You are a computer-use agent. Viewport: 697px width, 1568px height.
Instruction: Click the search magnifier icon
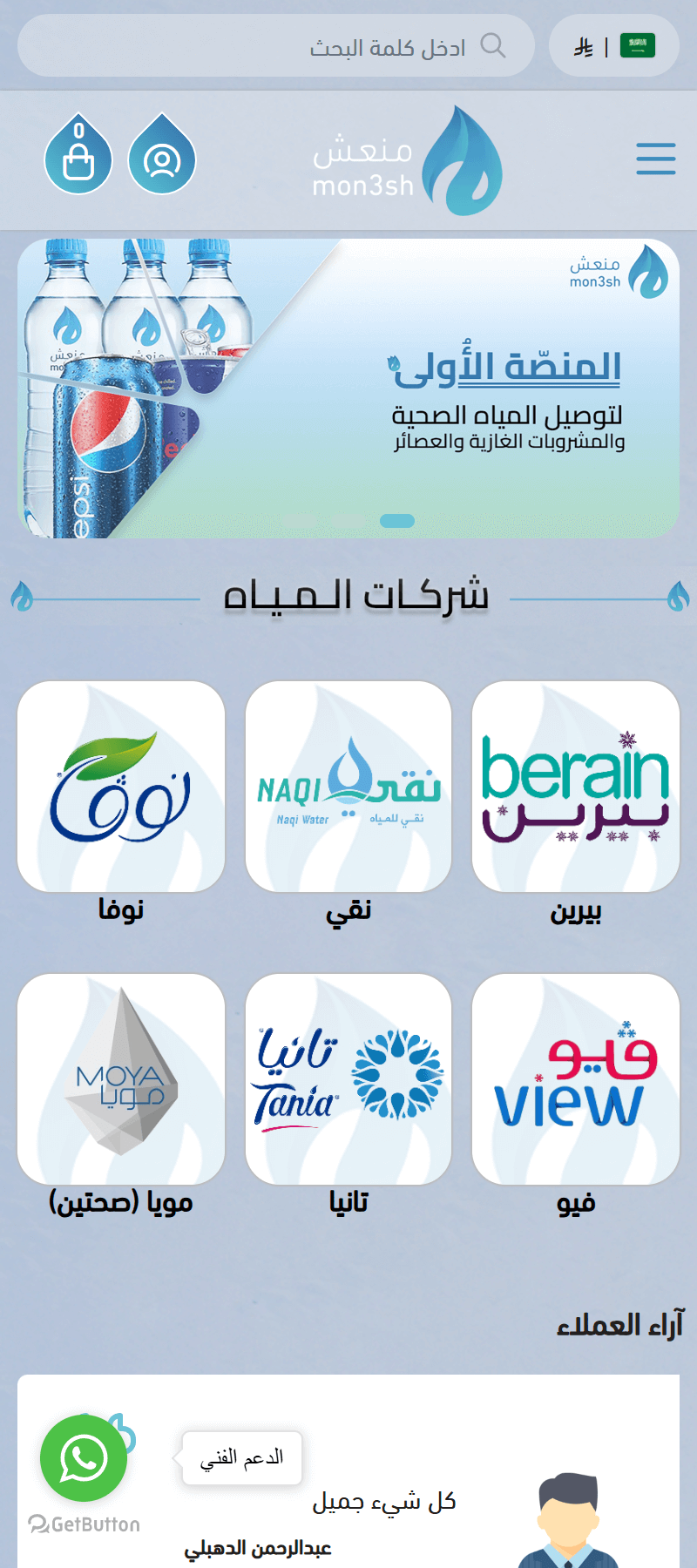[496, 45]
